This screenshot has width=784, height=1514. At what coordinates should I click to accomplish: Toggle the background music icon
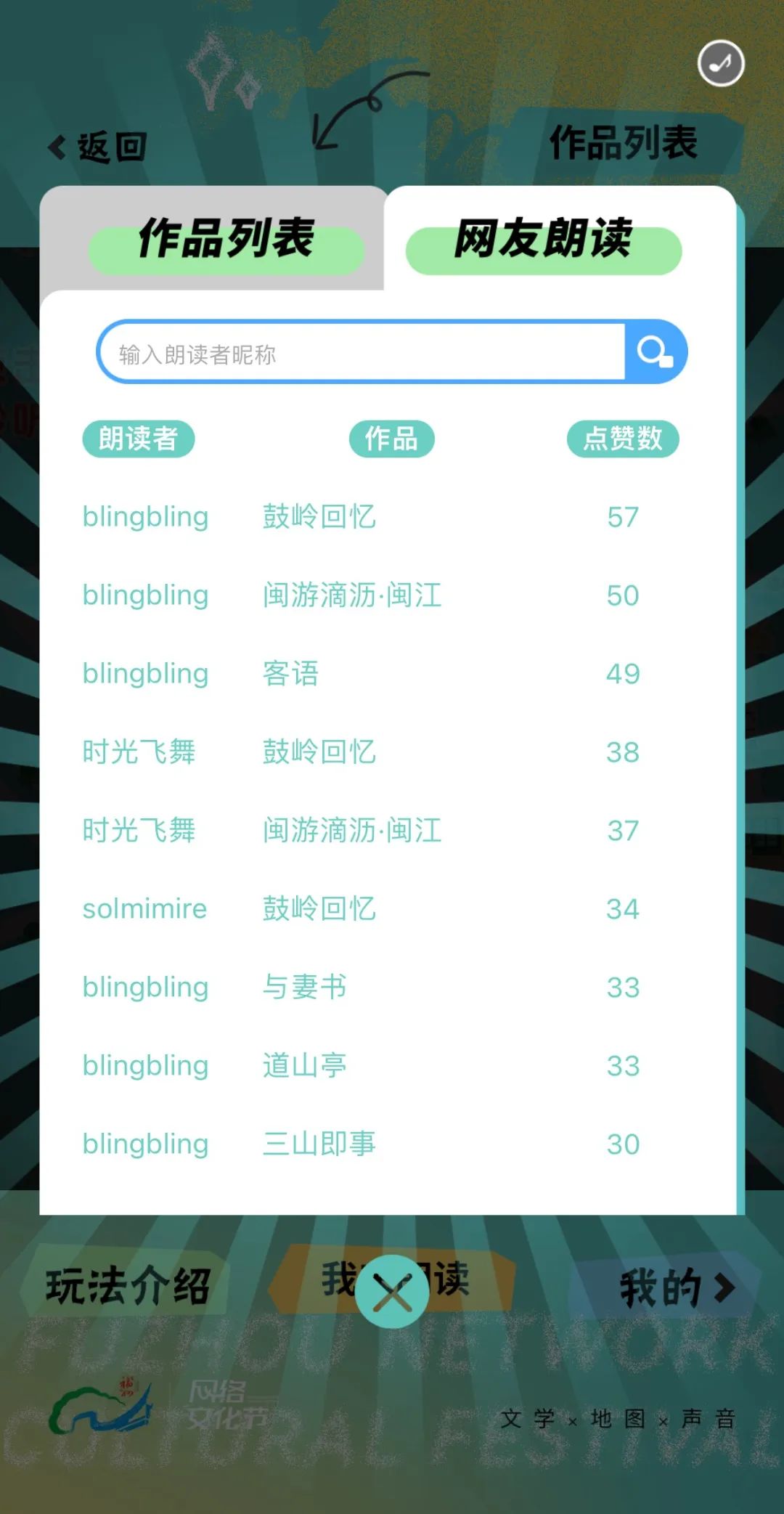pos(720,63)
